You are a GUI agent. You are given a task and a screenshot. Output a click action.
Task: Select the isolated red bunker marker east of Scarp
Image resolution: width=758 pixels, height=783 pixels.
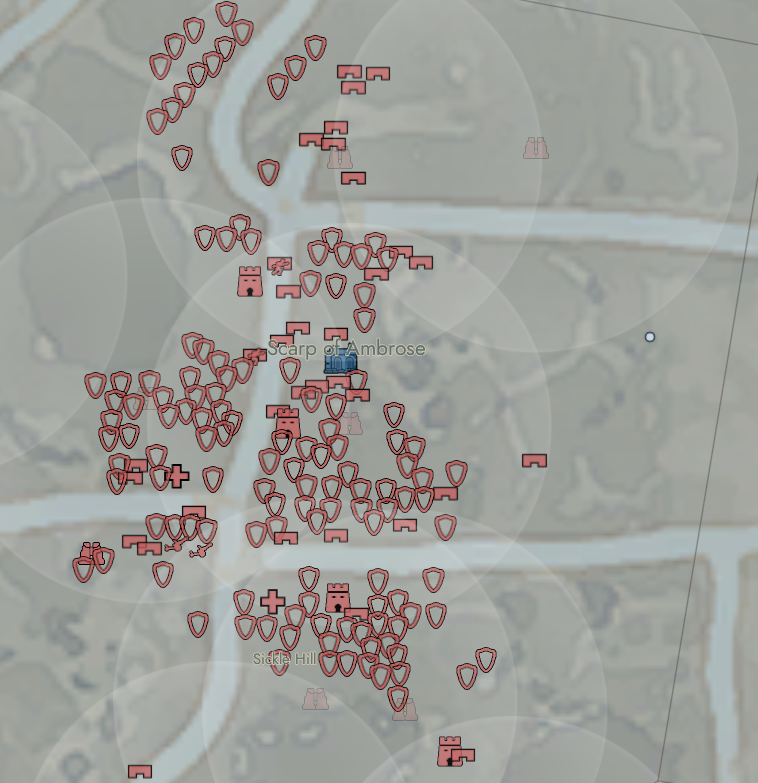(534, 461)
